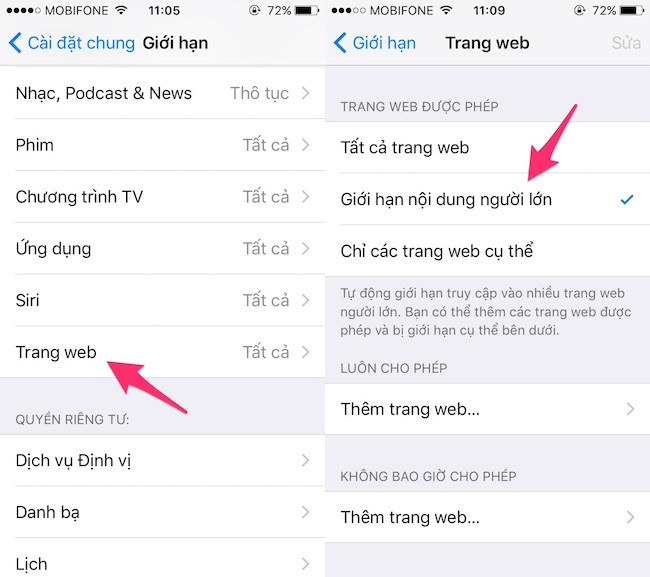Open Dịch vụ Định vị privacy

(x=162, y=461)
